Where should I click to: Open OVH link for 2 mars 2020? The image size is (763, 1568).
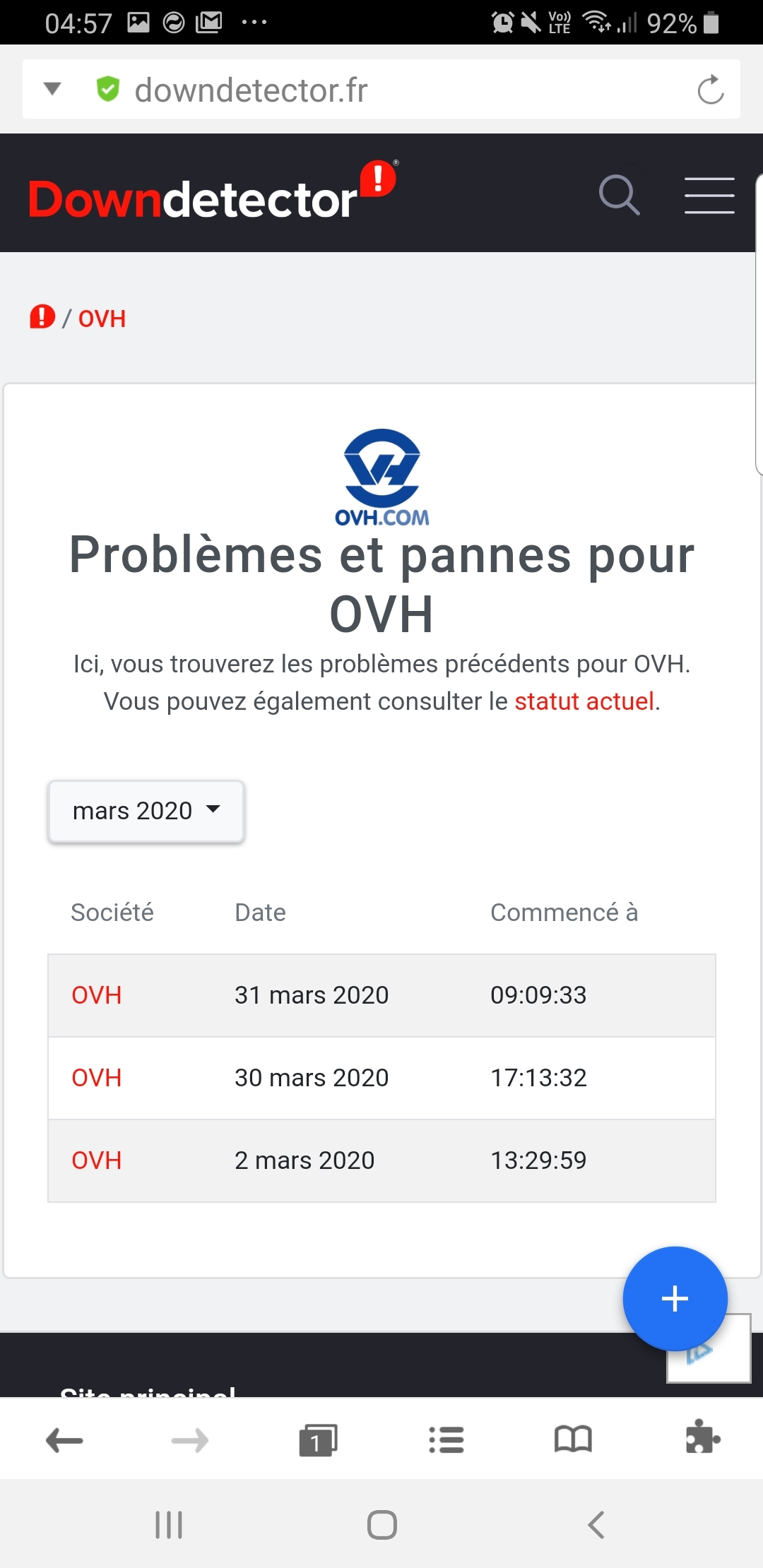coord(97,1160)
